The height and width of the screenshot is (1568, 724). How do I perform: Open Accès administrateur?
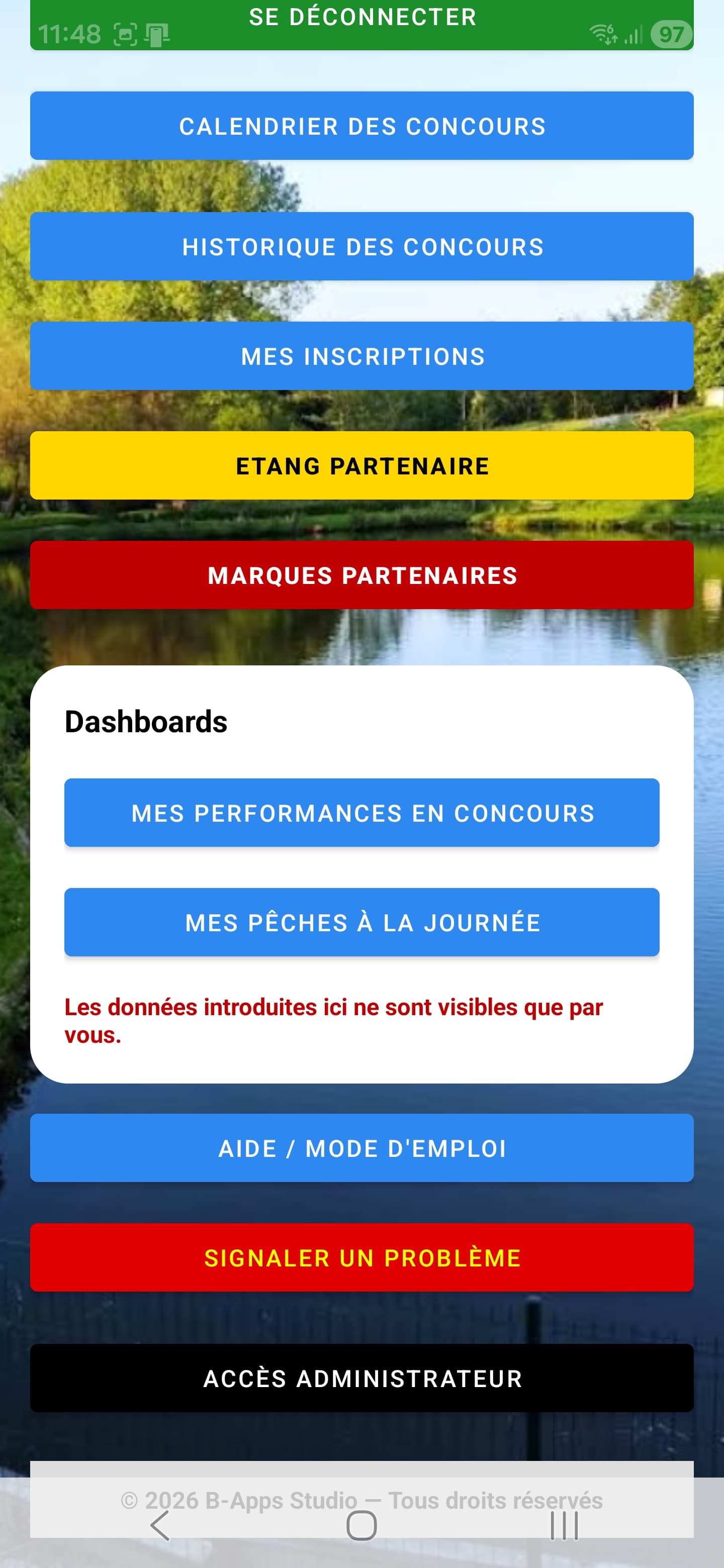click(361, 1378)
